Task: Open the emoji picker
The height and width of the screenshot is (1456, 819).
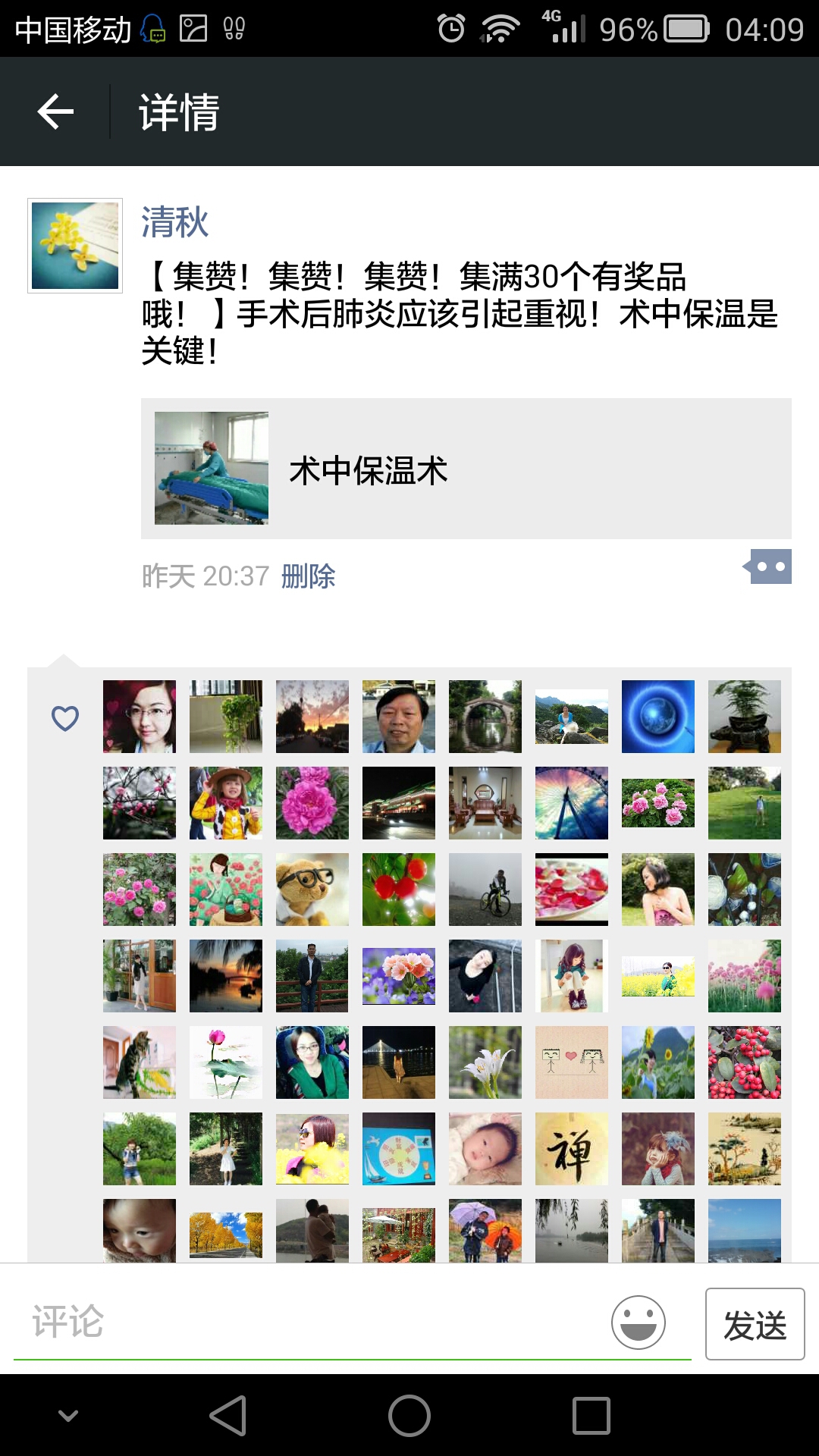Action: coord(639,1322)
